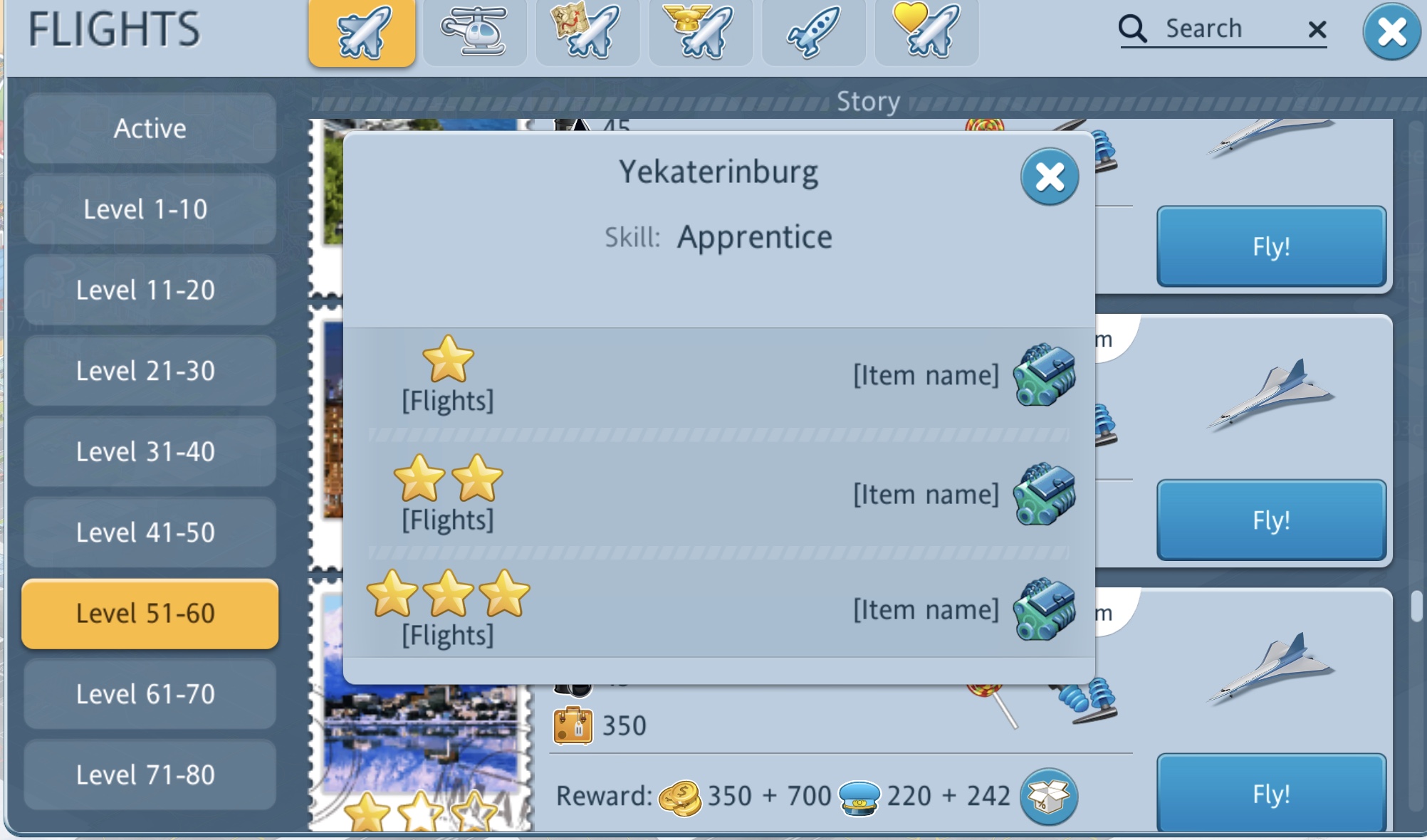
Task: Switch to the rocket flights tab
Action: click(x=813, y=32)
